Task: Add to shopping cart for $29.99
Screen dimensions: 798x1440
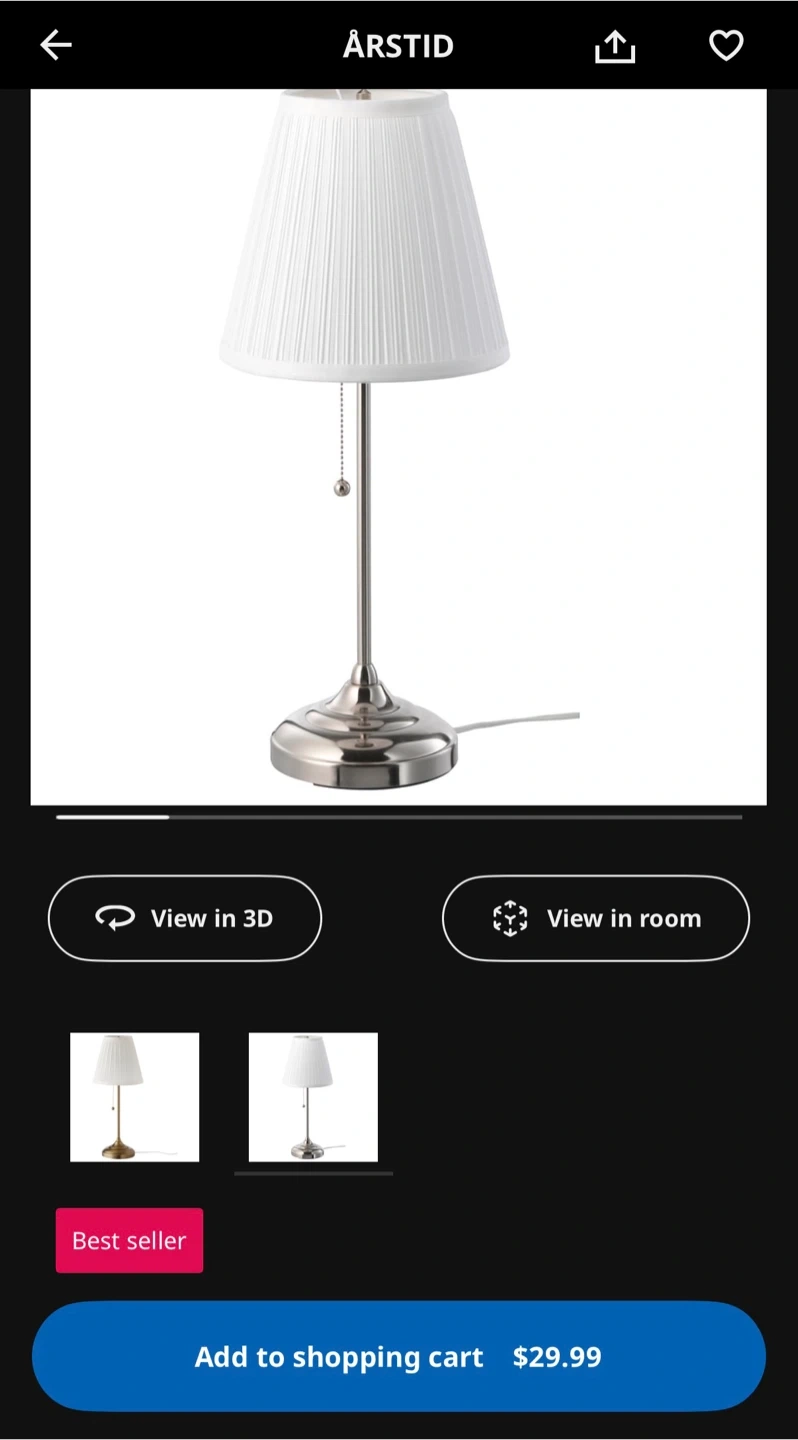Action: (399, 1356)
